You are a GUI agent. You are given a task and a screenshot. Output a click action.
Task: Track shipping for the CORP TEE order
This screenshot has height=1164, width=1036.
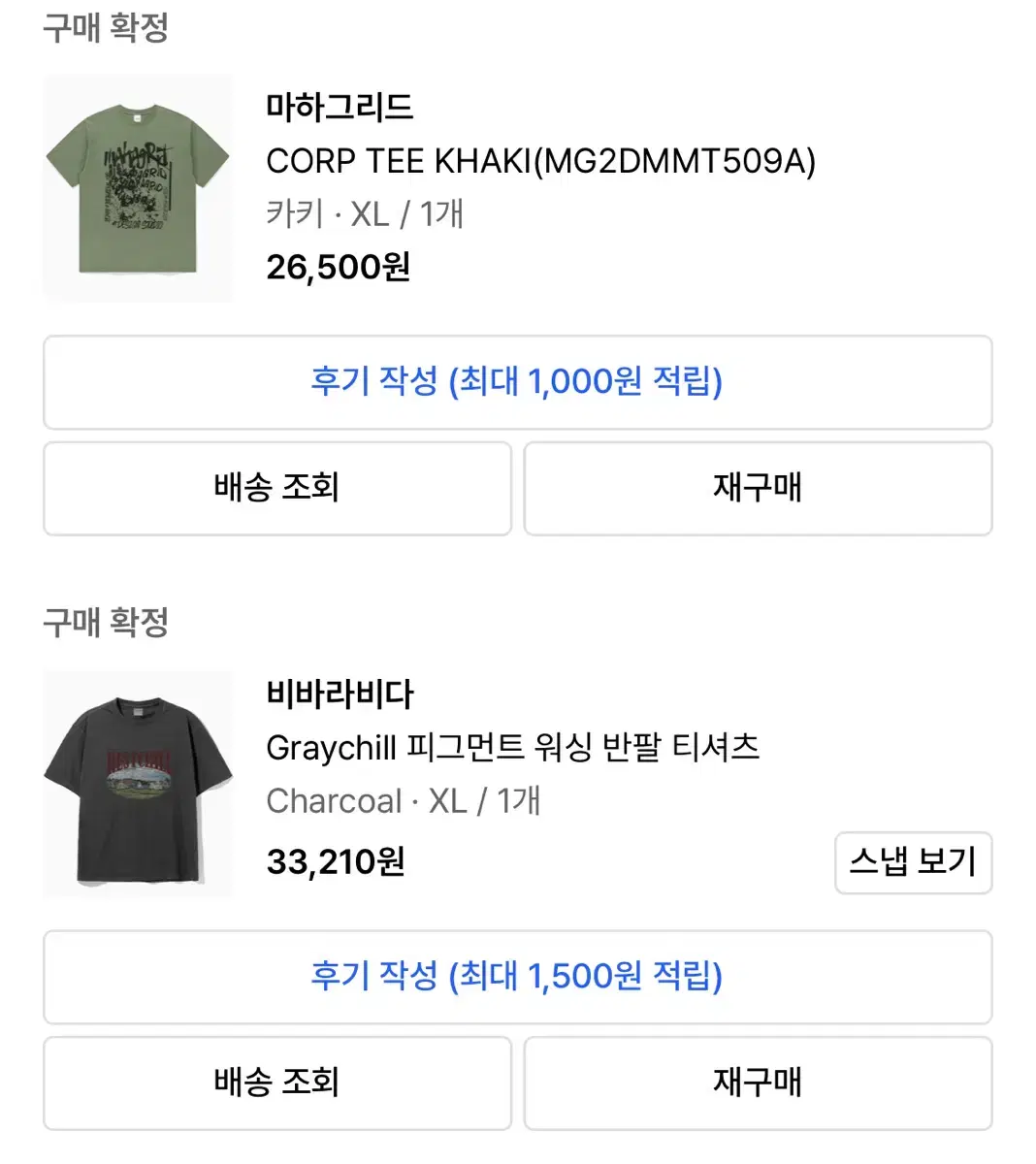click(x=276, y=488)
